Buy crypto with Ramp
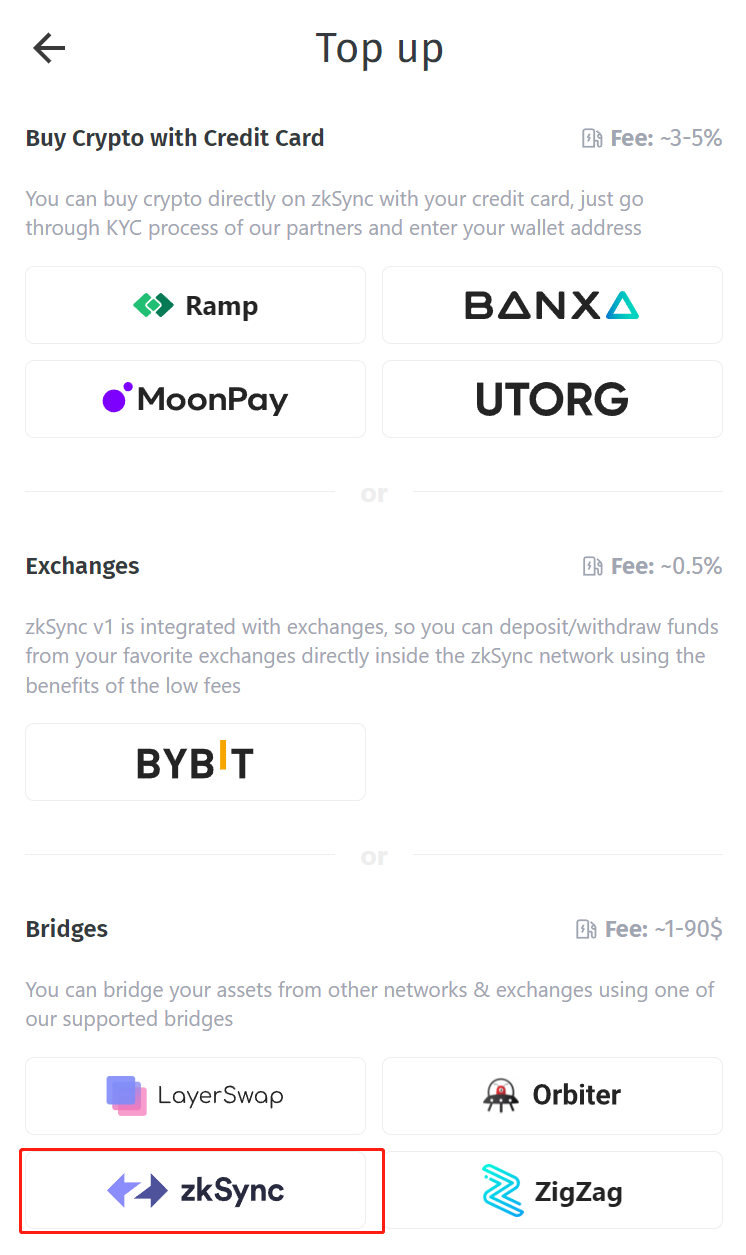The height and width of the screenshot is (1255, 746). [x=195, y=305]
